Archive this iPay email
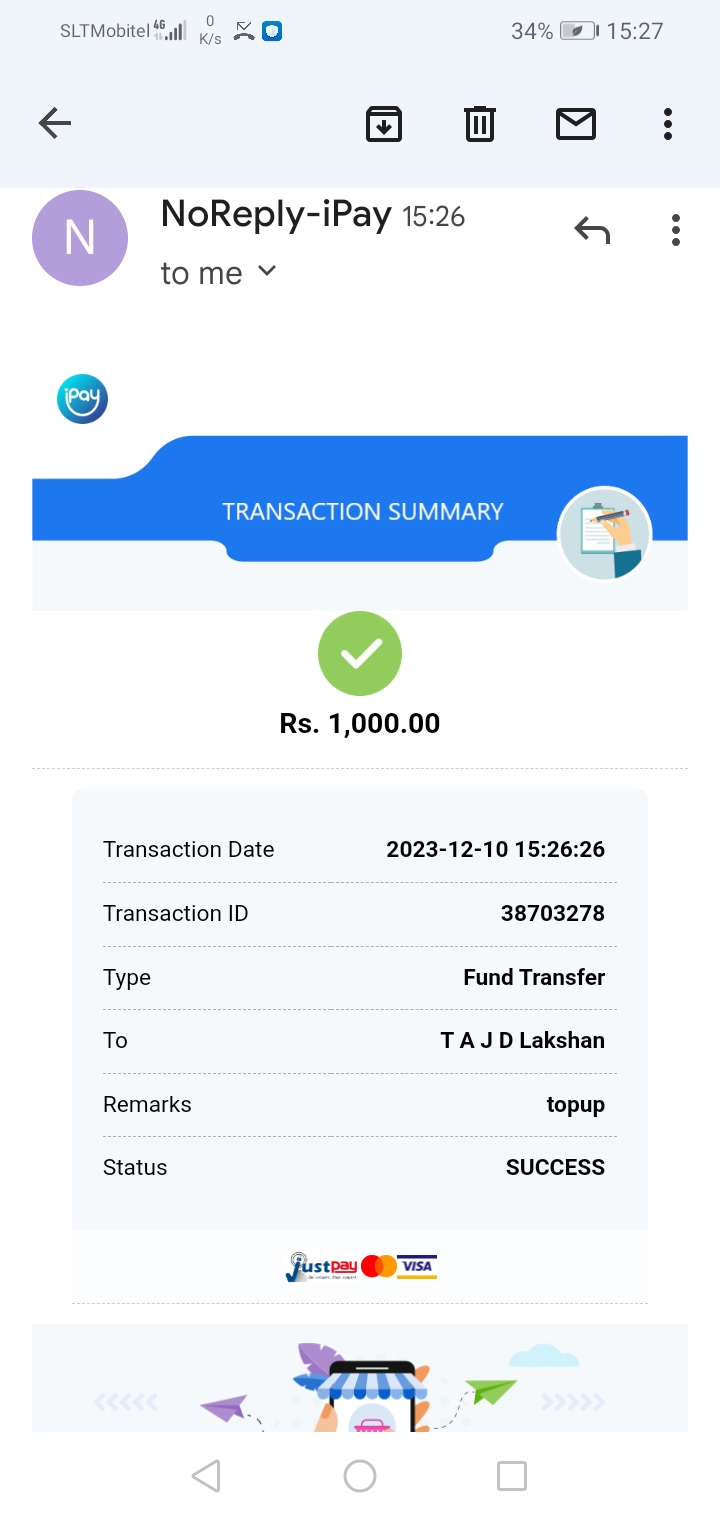Viewport: 720px width, 1520px height. [x=384, y=124]
